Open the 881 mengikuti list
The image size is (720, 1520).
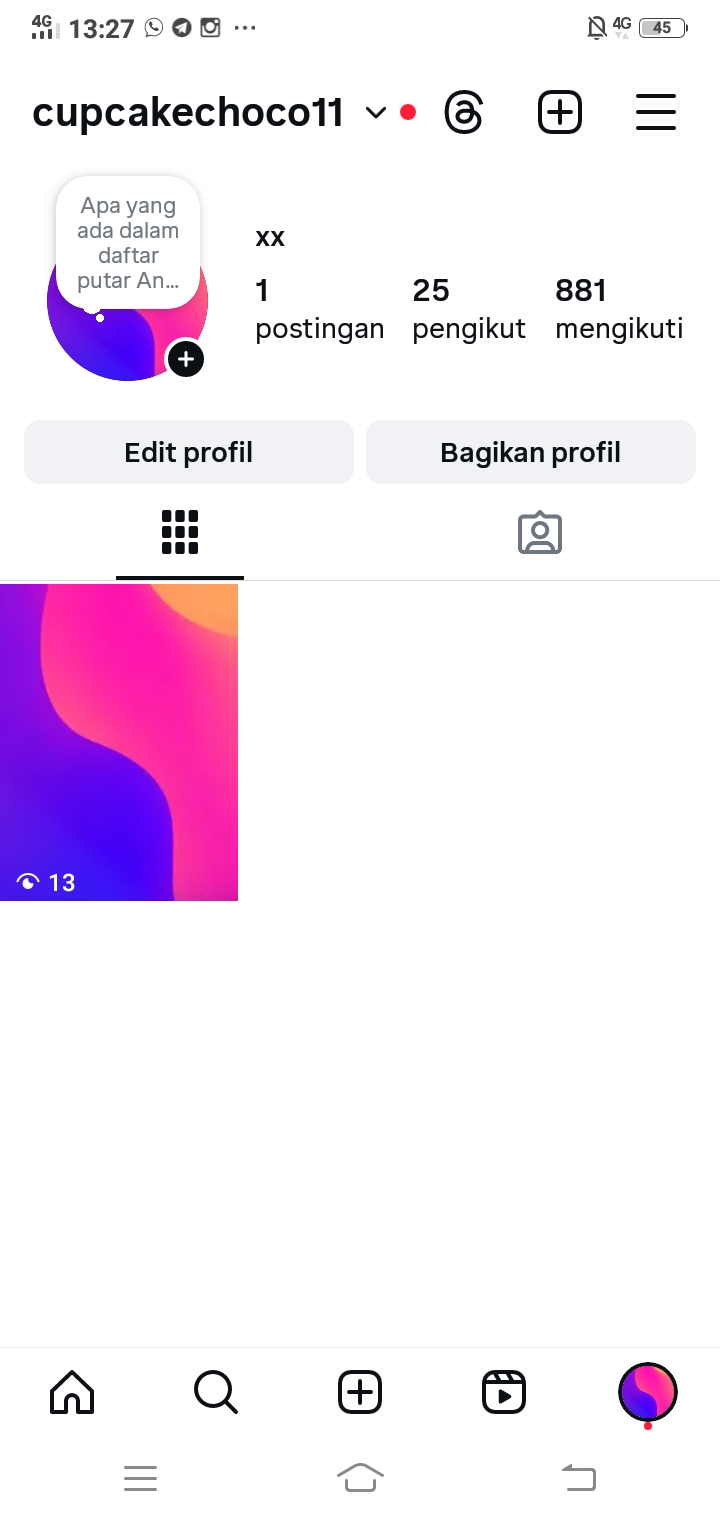[619, 309]
